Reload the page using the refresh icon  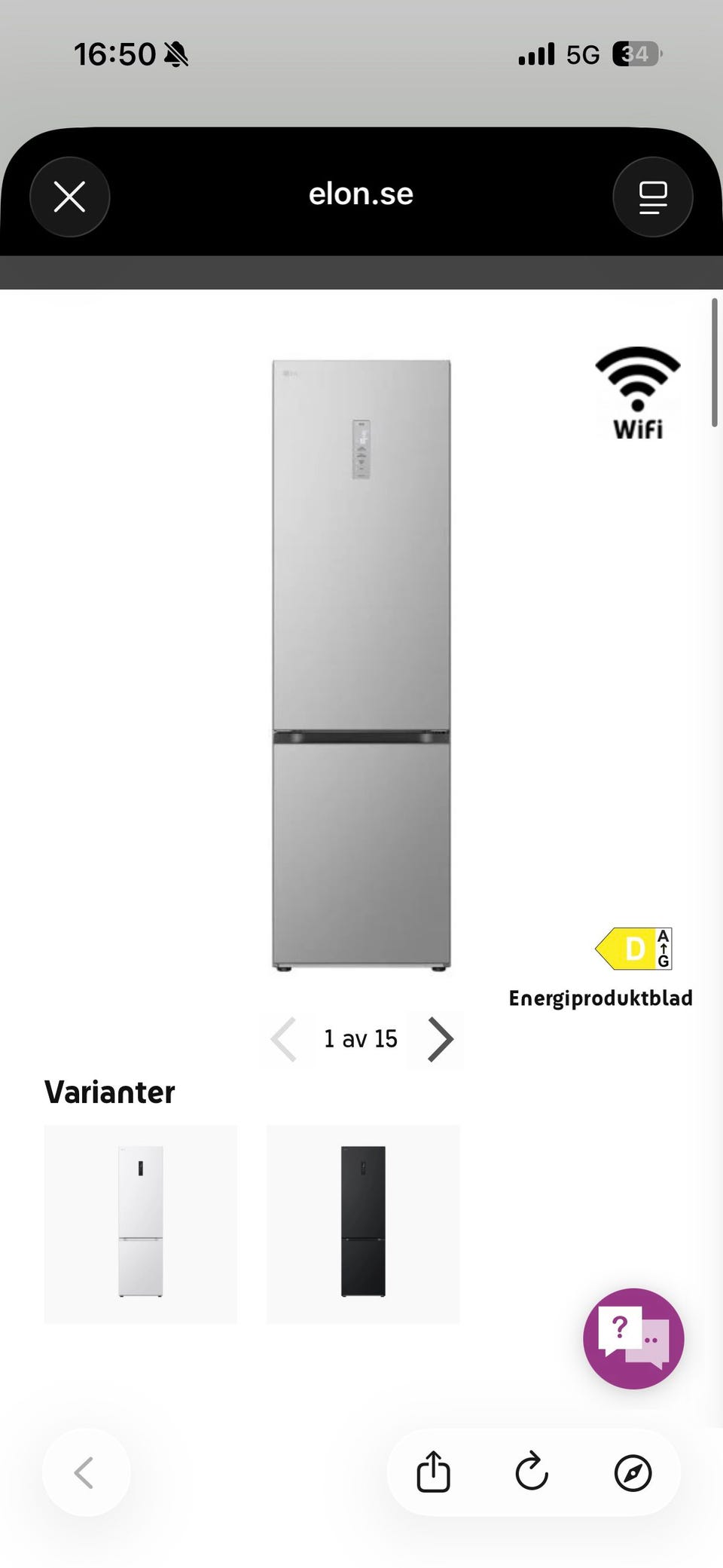[x=532, y=1473]
